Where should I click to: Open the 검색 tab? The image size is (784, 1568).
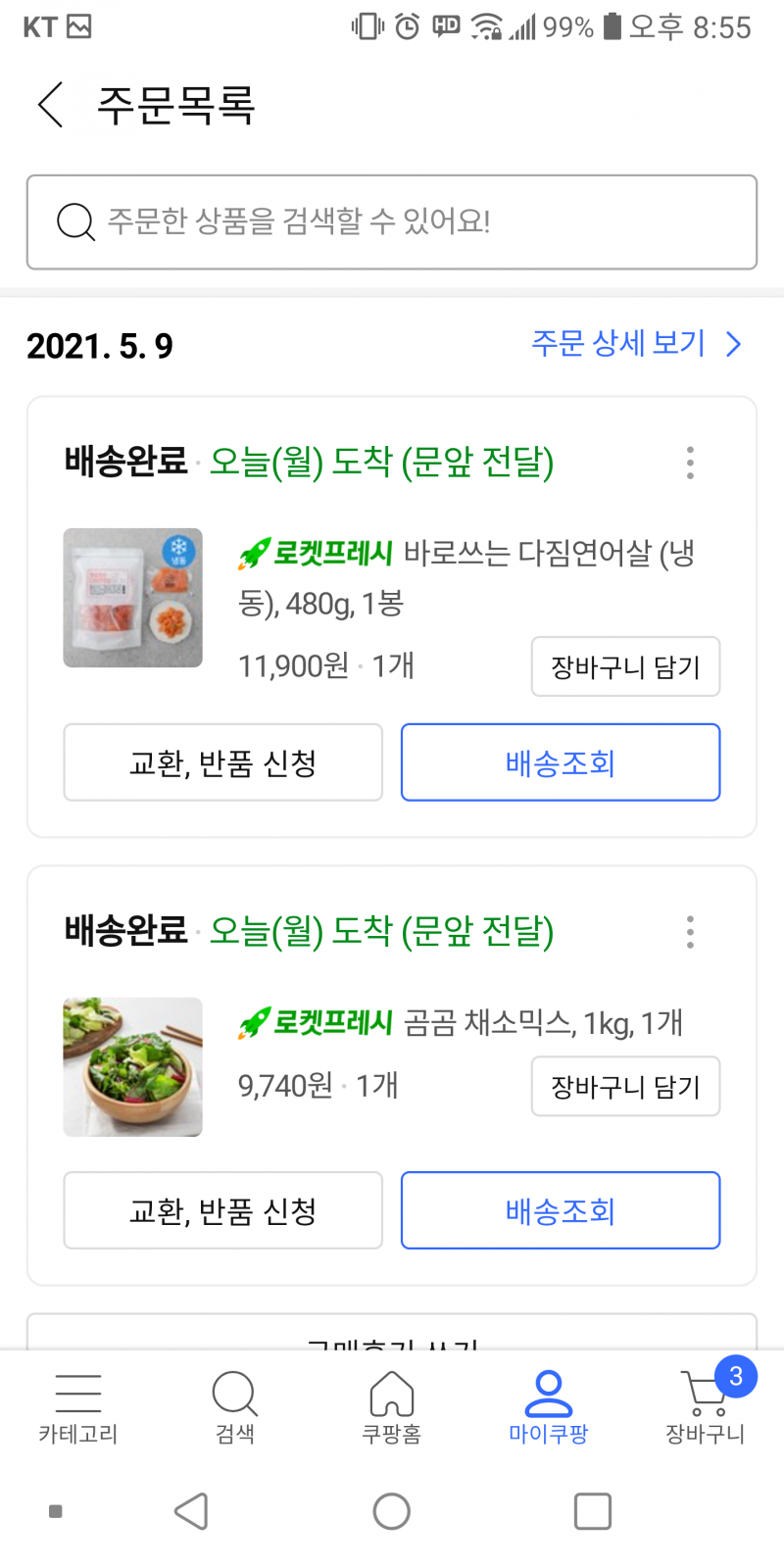point(235,1408)
